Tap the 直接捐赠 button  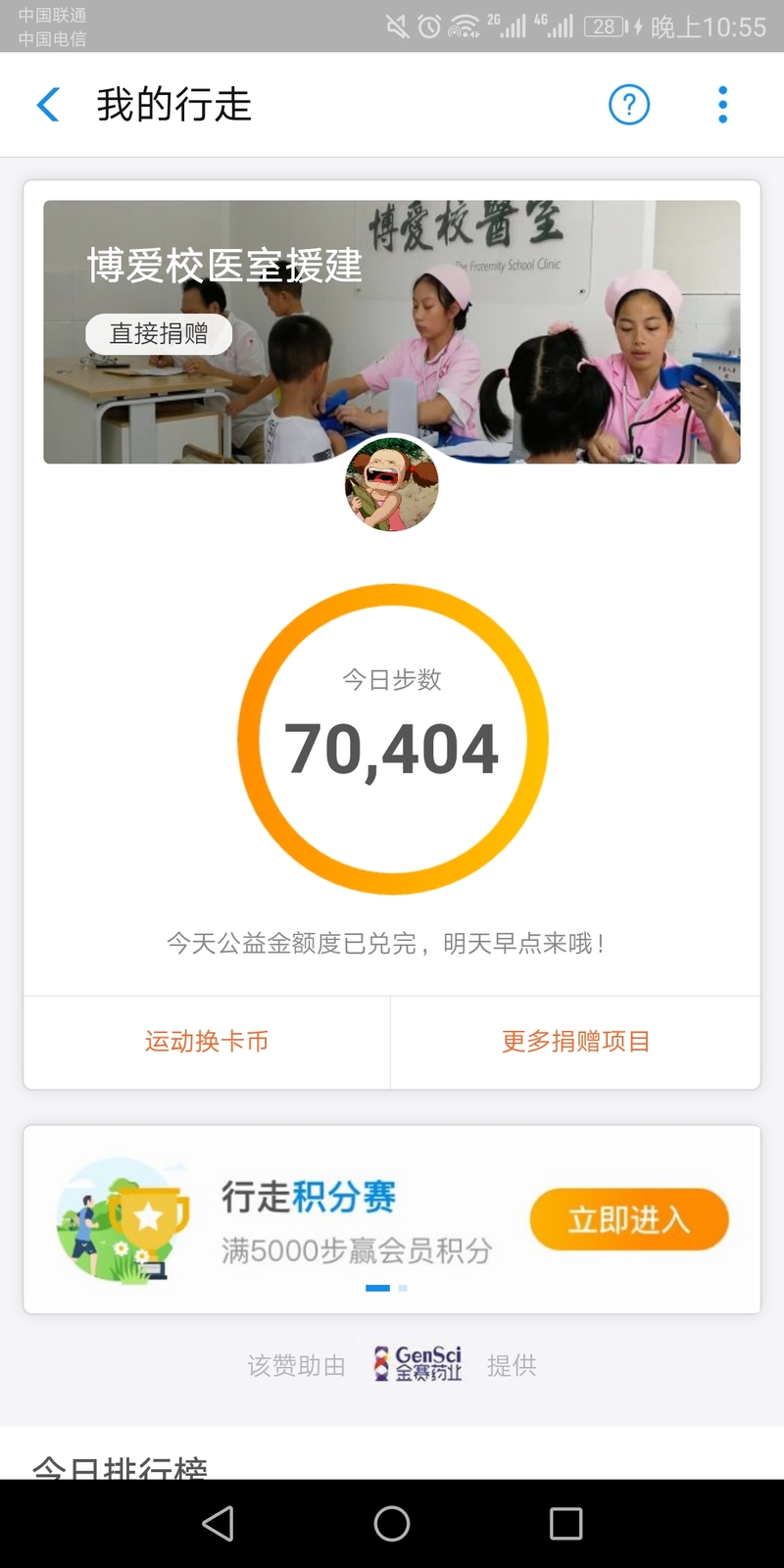159,334
